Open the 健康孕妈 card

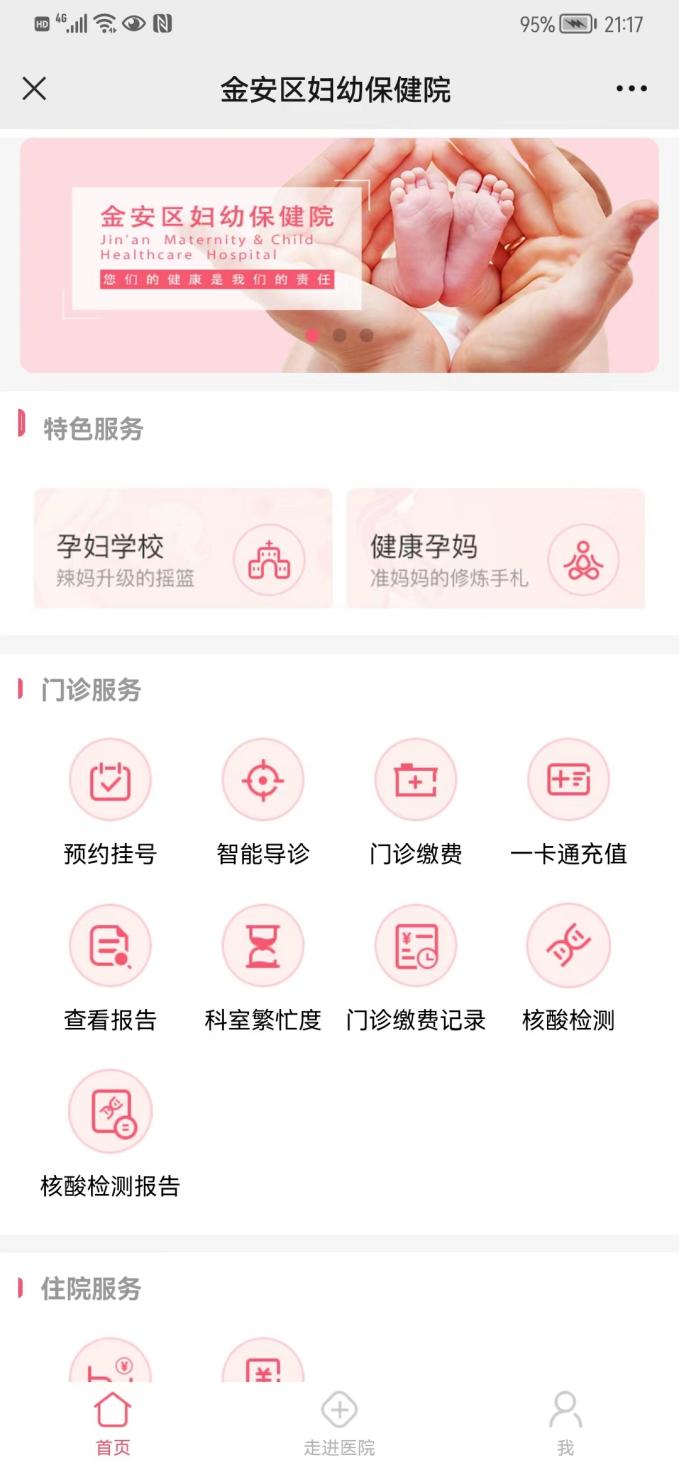[495, 549]
